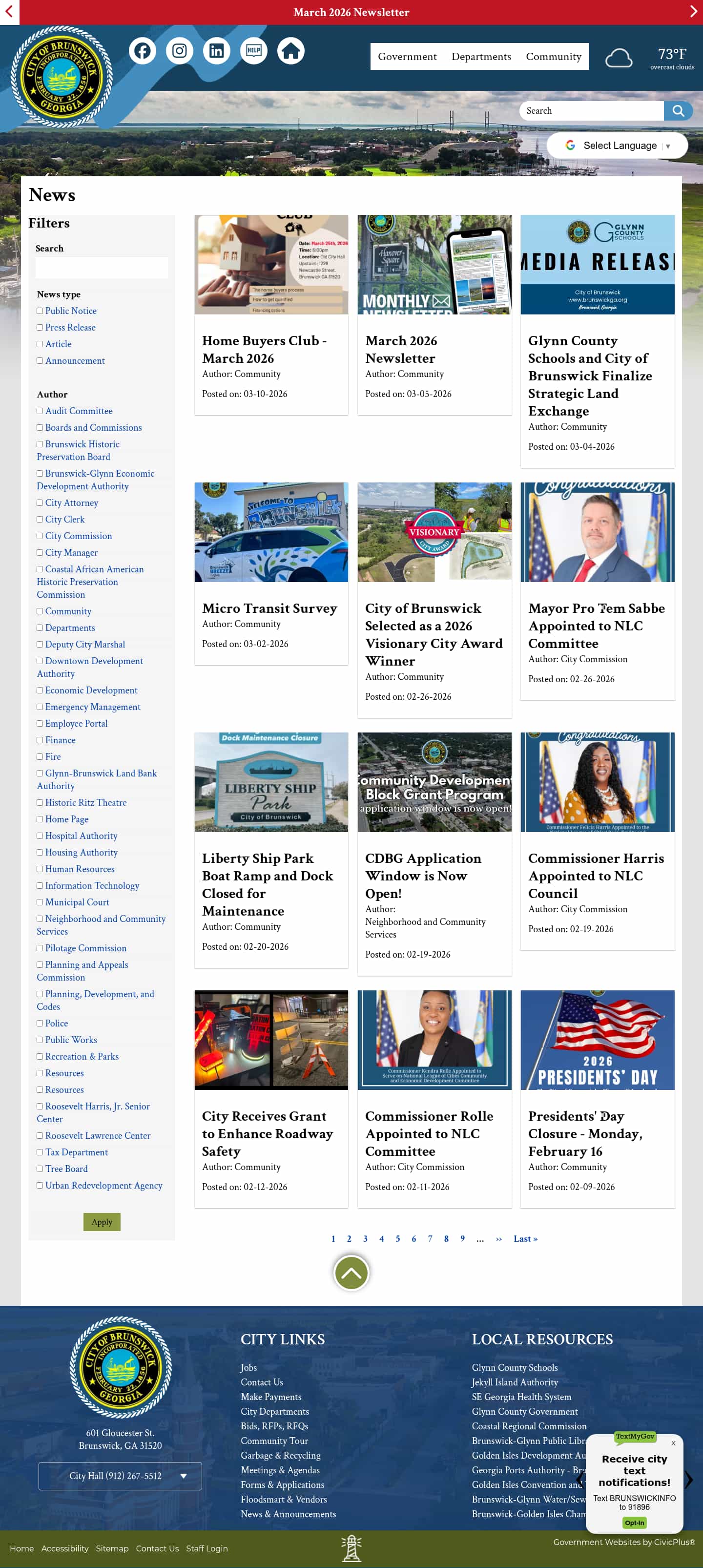Check the Public Notice filter checkbox

point(40,311)
